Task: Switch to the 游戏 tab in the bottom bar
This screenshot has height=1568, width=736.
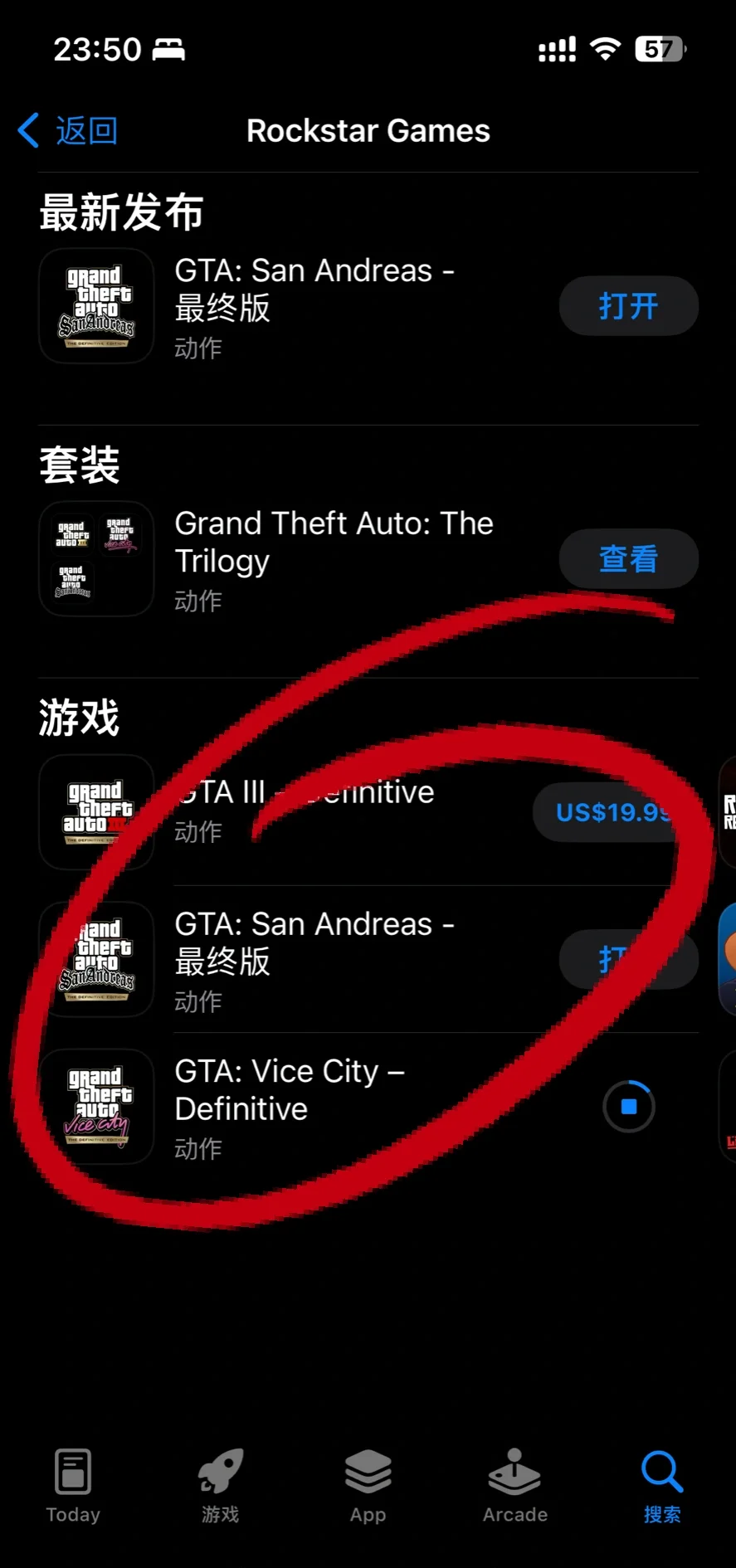Action: click(x=220, y=1485)
